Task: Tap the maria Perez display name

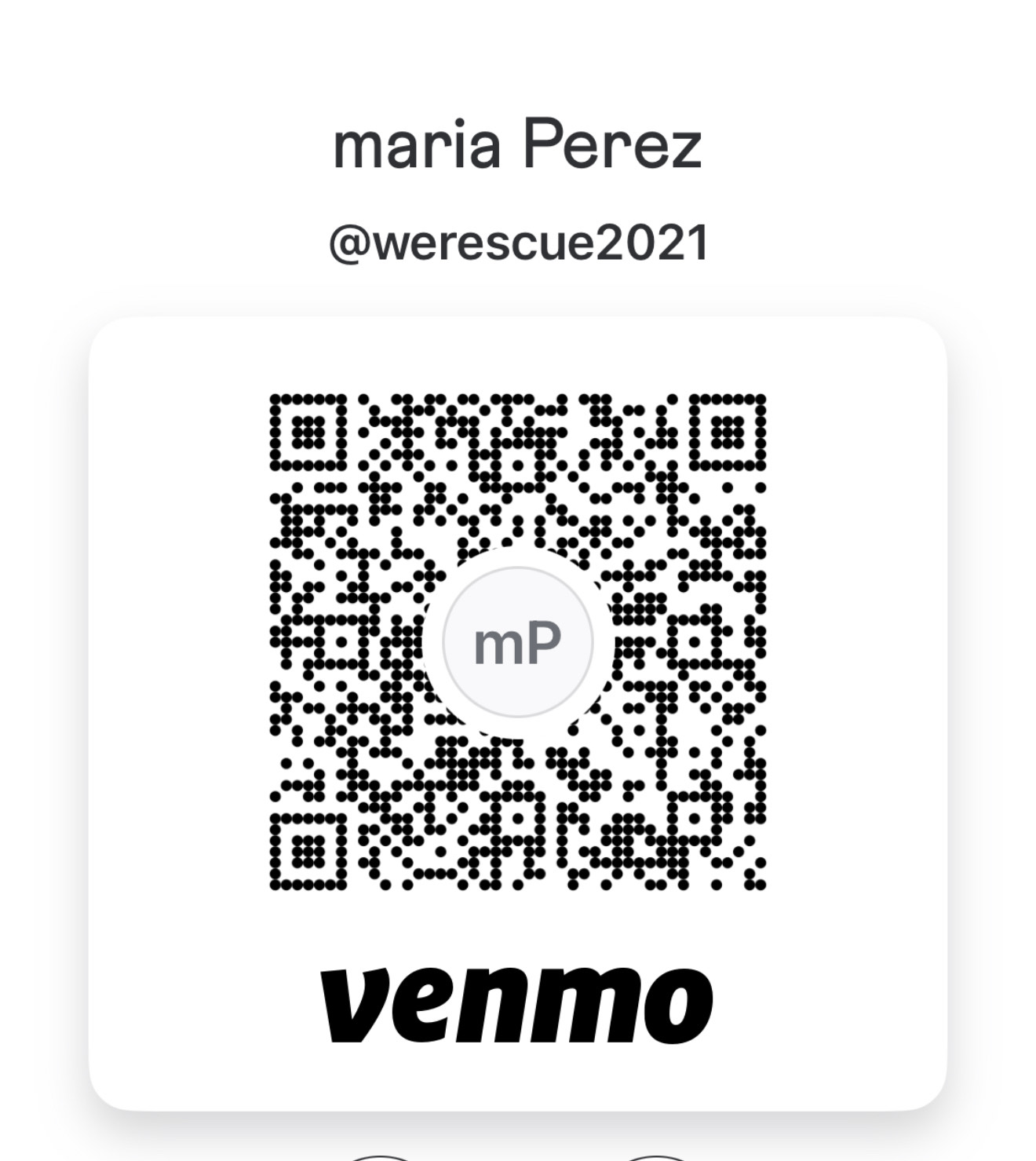Action: [518, 144]
